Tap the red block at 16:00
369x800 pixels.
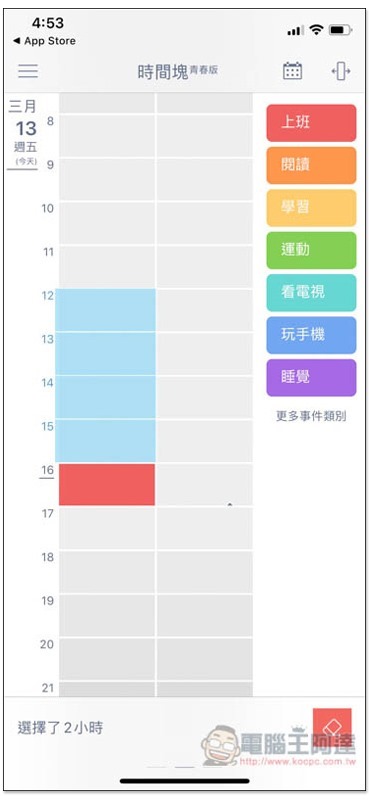tap(107, 484)
